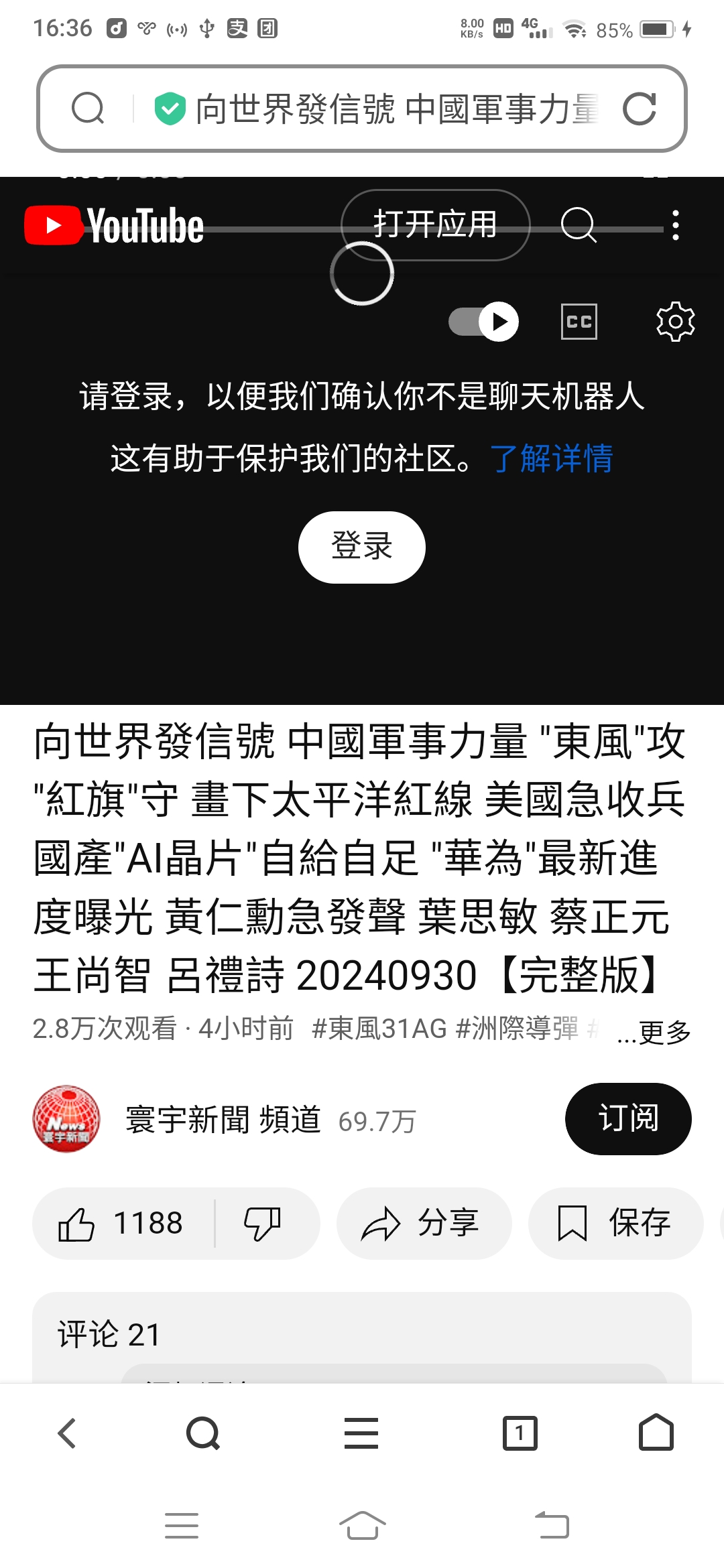Like the video with 1188 likes
Viewport: 724px width, 1568px height.
click(122, 1224)
